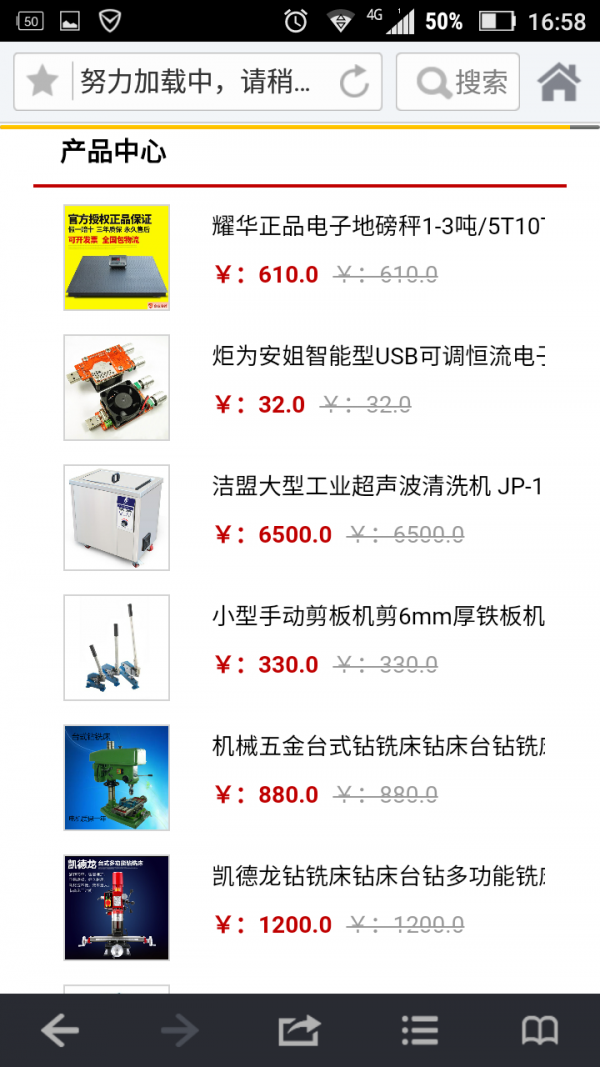
Task: Go back to the previous page
Action: click(x=60, y=1030)
